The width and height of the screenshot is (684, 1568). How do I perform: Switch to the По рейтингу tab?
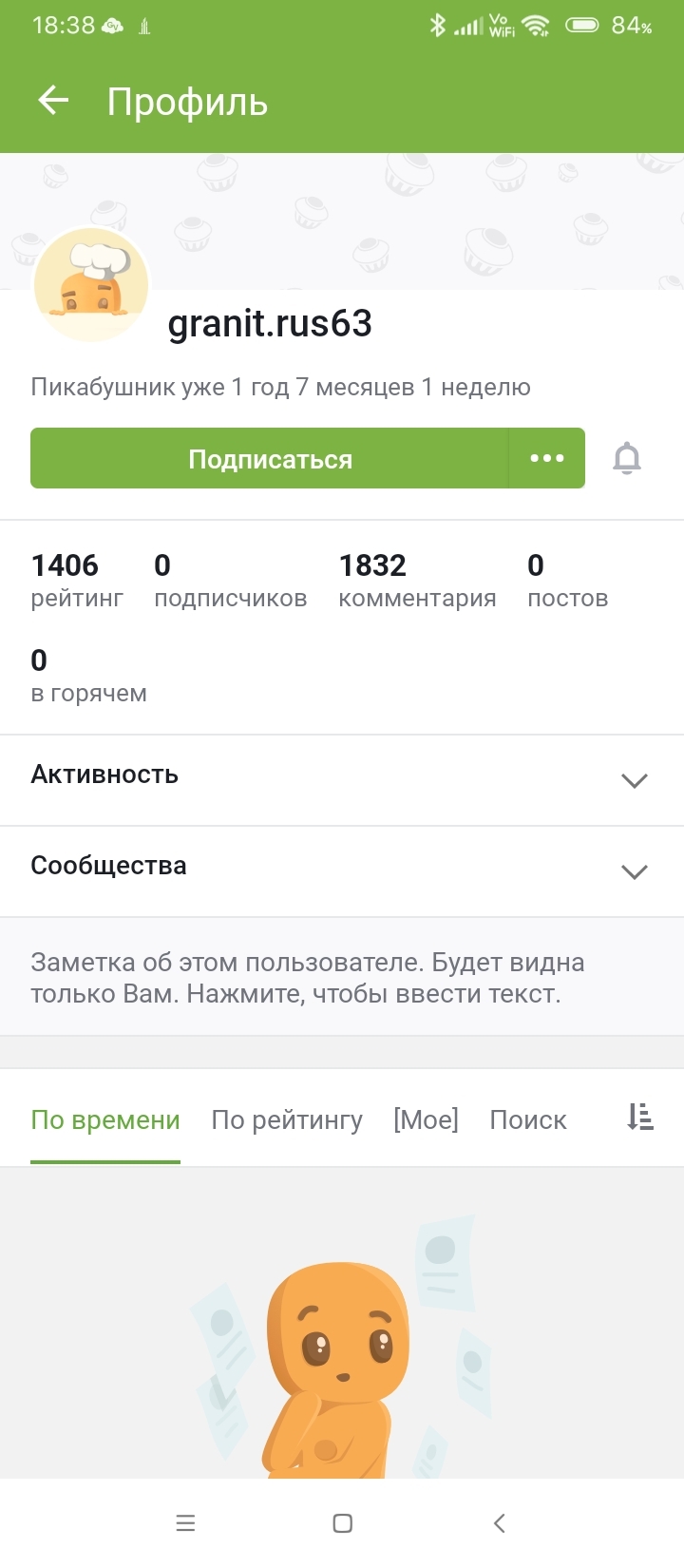pyautogui.click(x=287, y=1119)
